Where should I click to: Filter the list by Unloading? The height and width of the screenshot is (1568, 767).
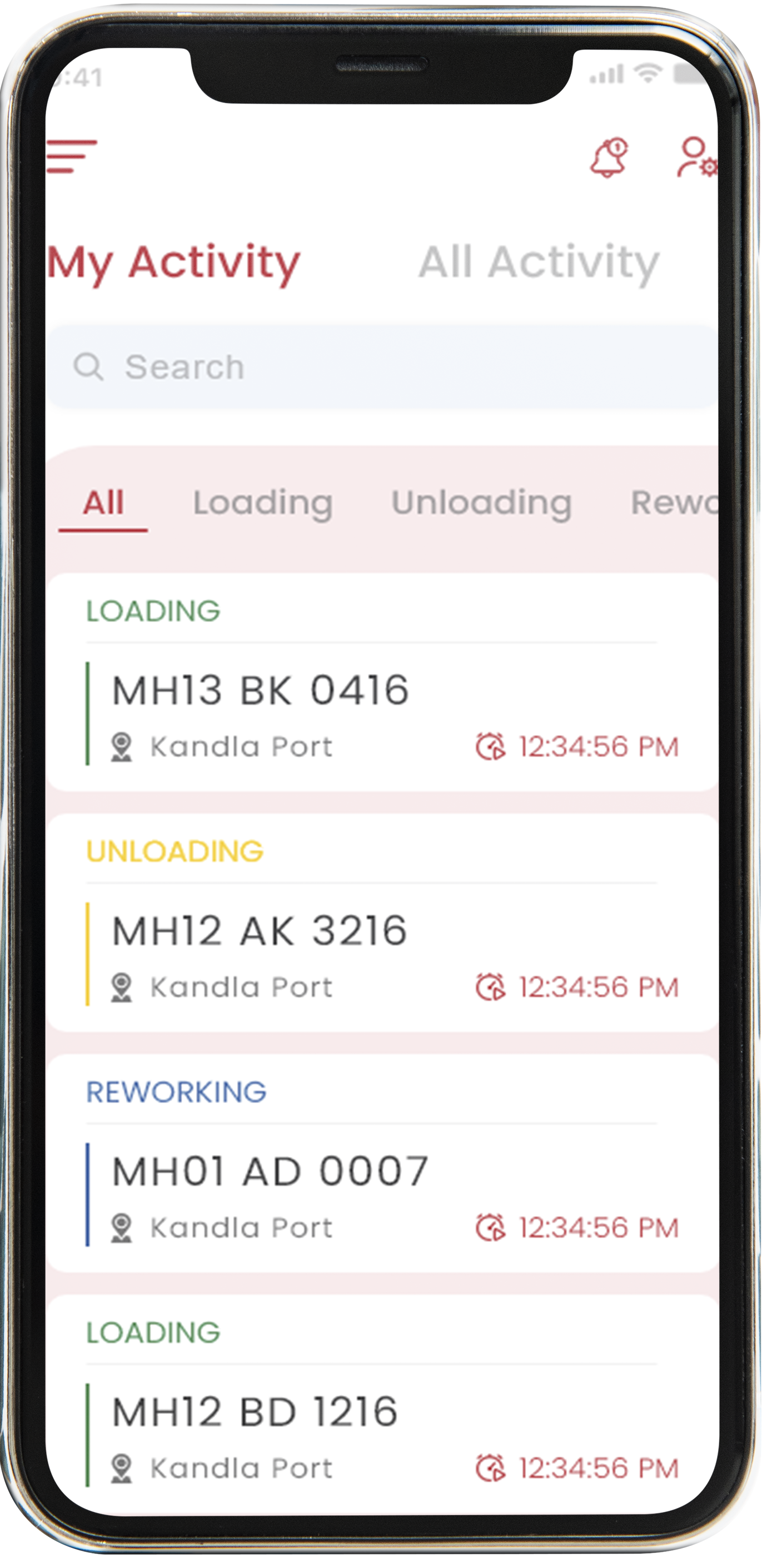point(481,503)
